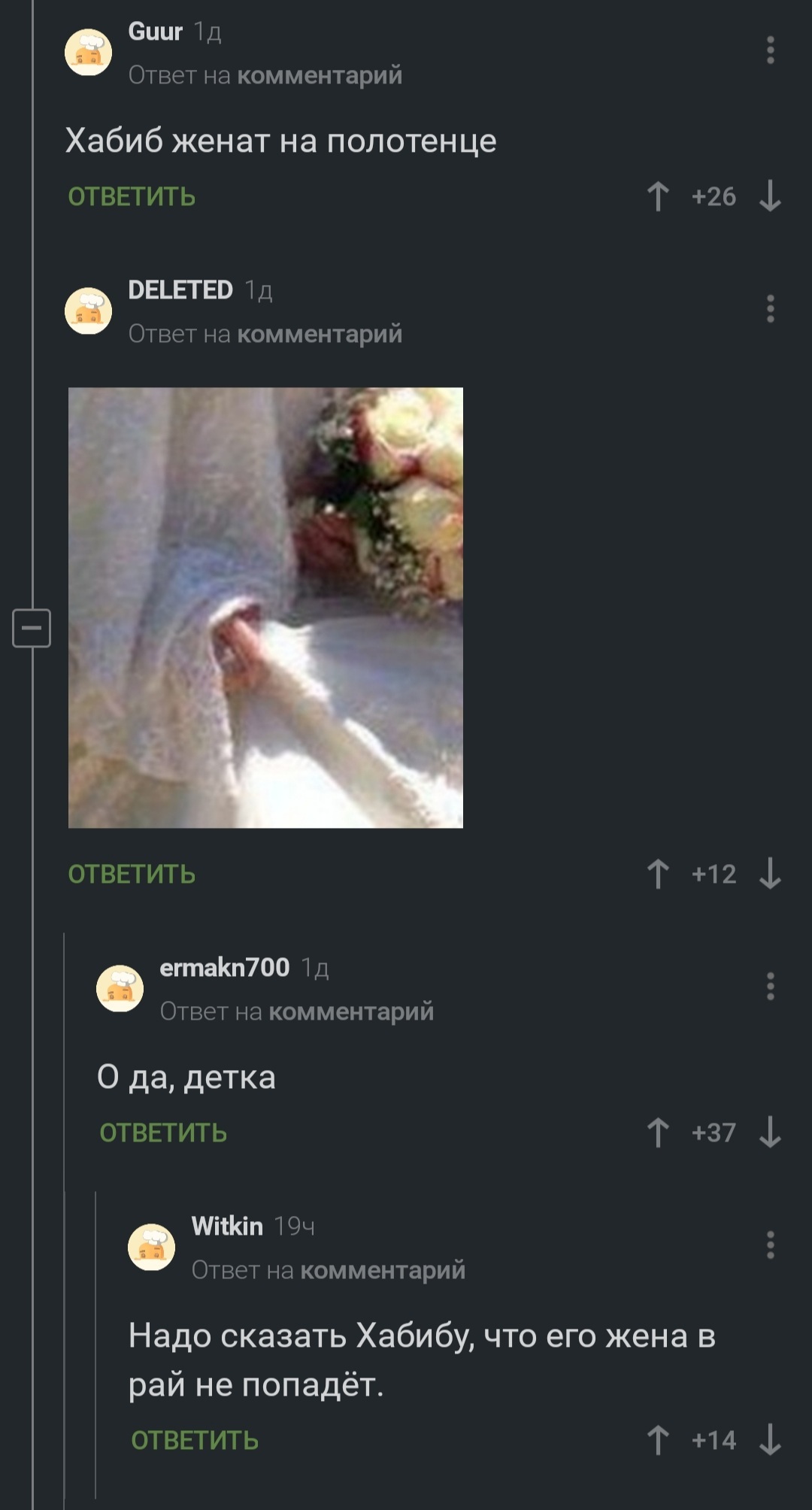Screen dimensions: 812x1510
Task: Upvote Witkin's comment
Action: point(658,1440)
